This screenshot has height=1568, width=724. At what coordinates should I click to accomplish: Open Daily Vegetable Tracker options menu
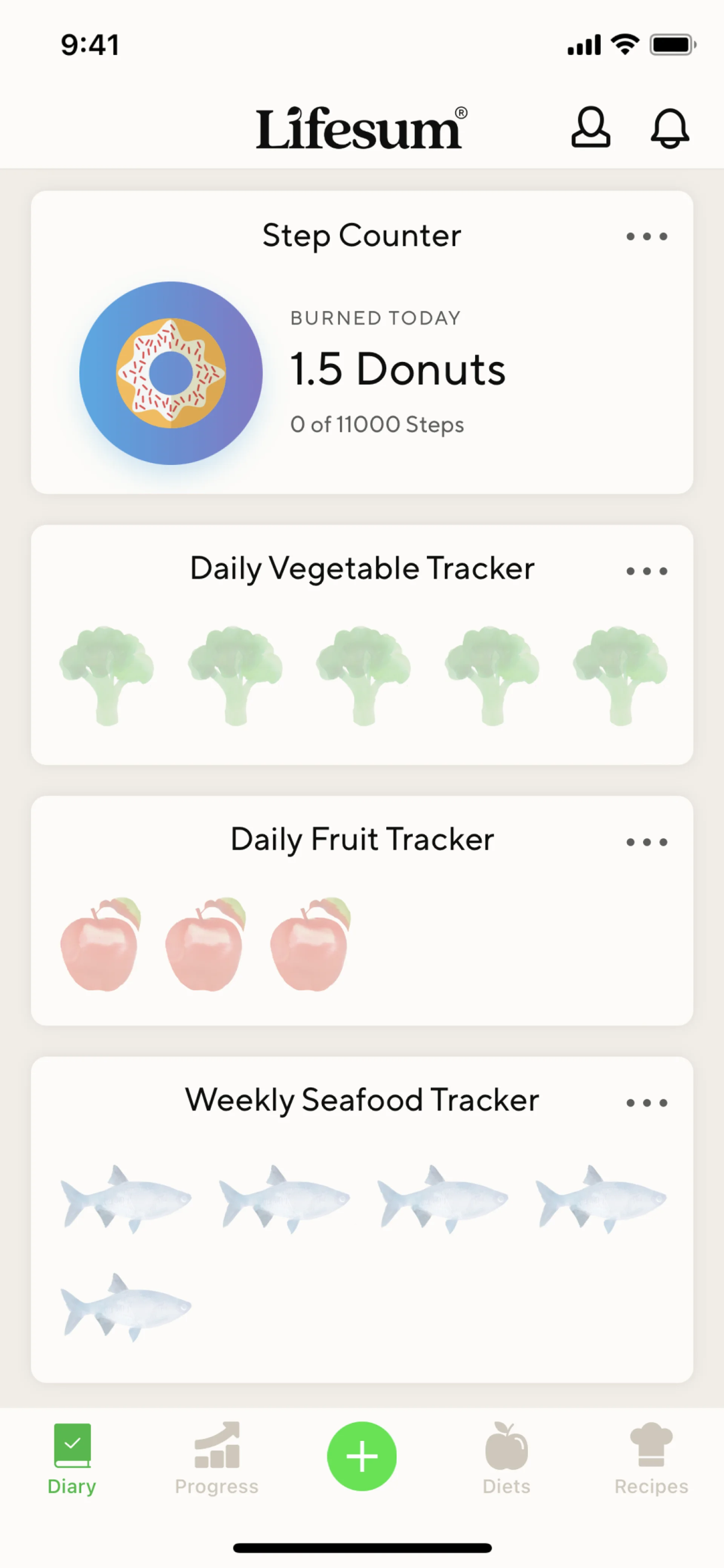(647, 571)
